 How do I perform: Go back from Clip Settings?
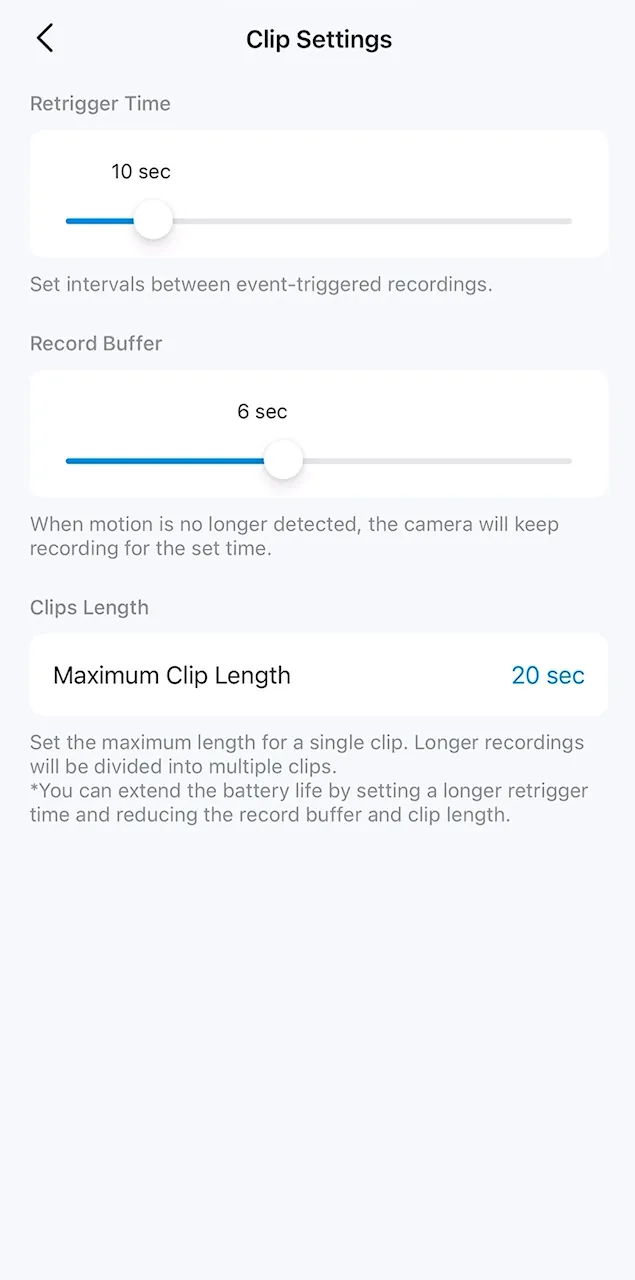coord(44,39)
